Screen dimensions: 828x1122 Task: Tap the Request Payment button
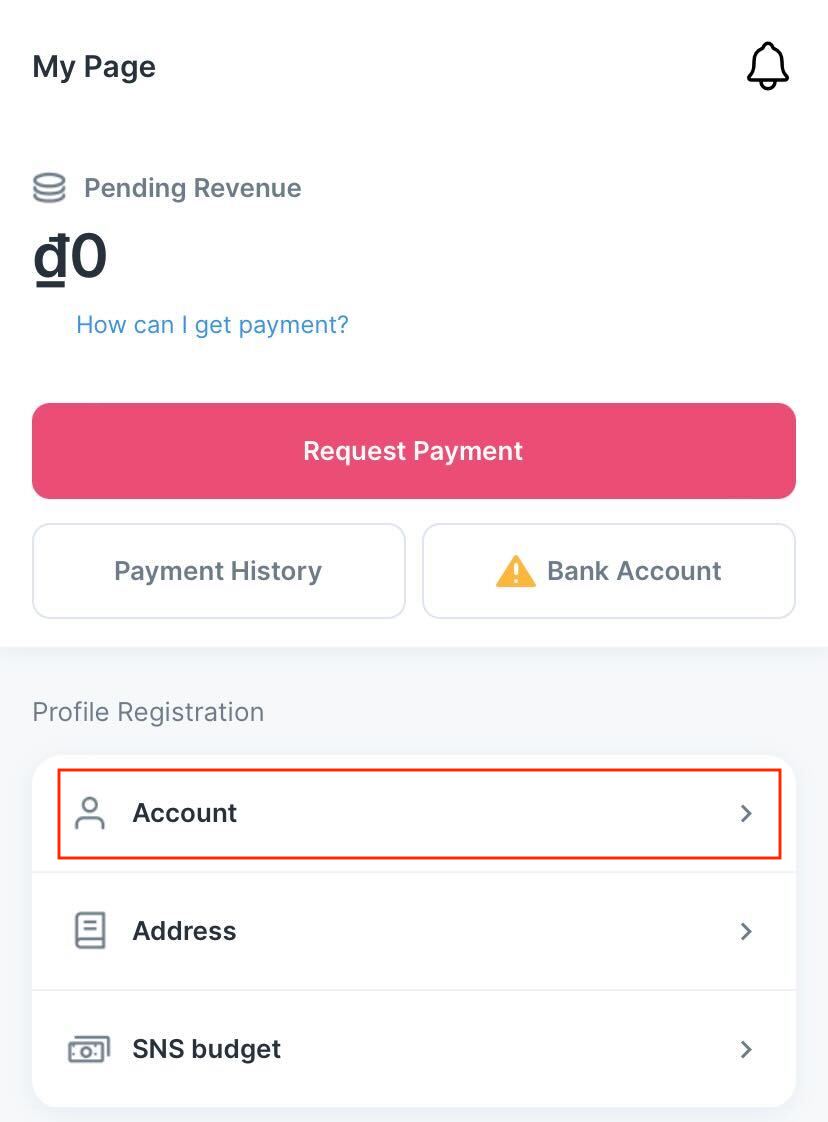click(x=413, y=451)
